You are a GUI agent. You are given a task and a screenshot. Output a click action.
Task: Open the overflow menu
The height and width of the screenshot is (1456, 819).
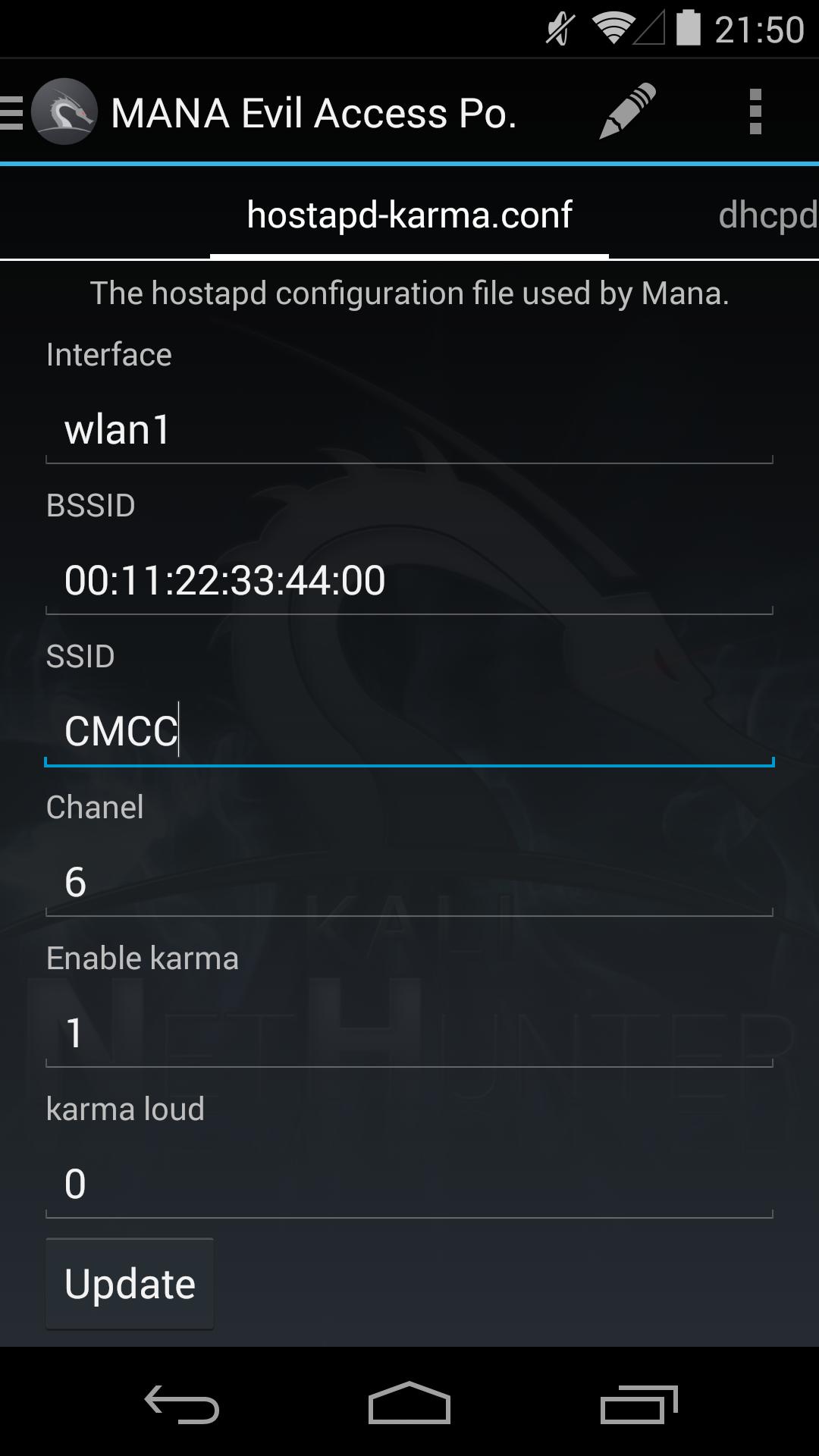tap(755, 112)
